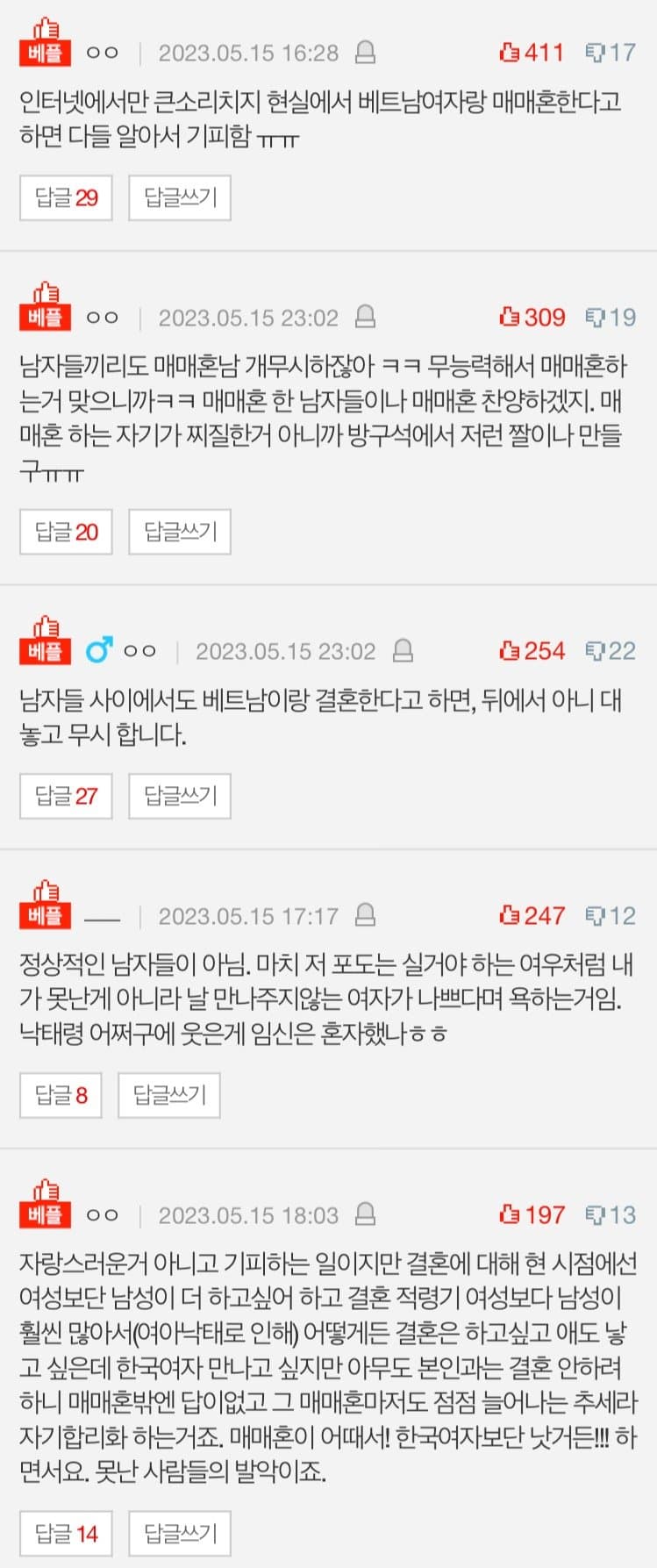Report the comment posted at 16:28
The width and height of the screenshot is (657, 1568).
(366, 53)
